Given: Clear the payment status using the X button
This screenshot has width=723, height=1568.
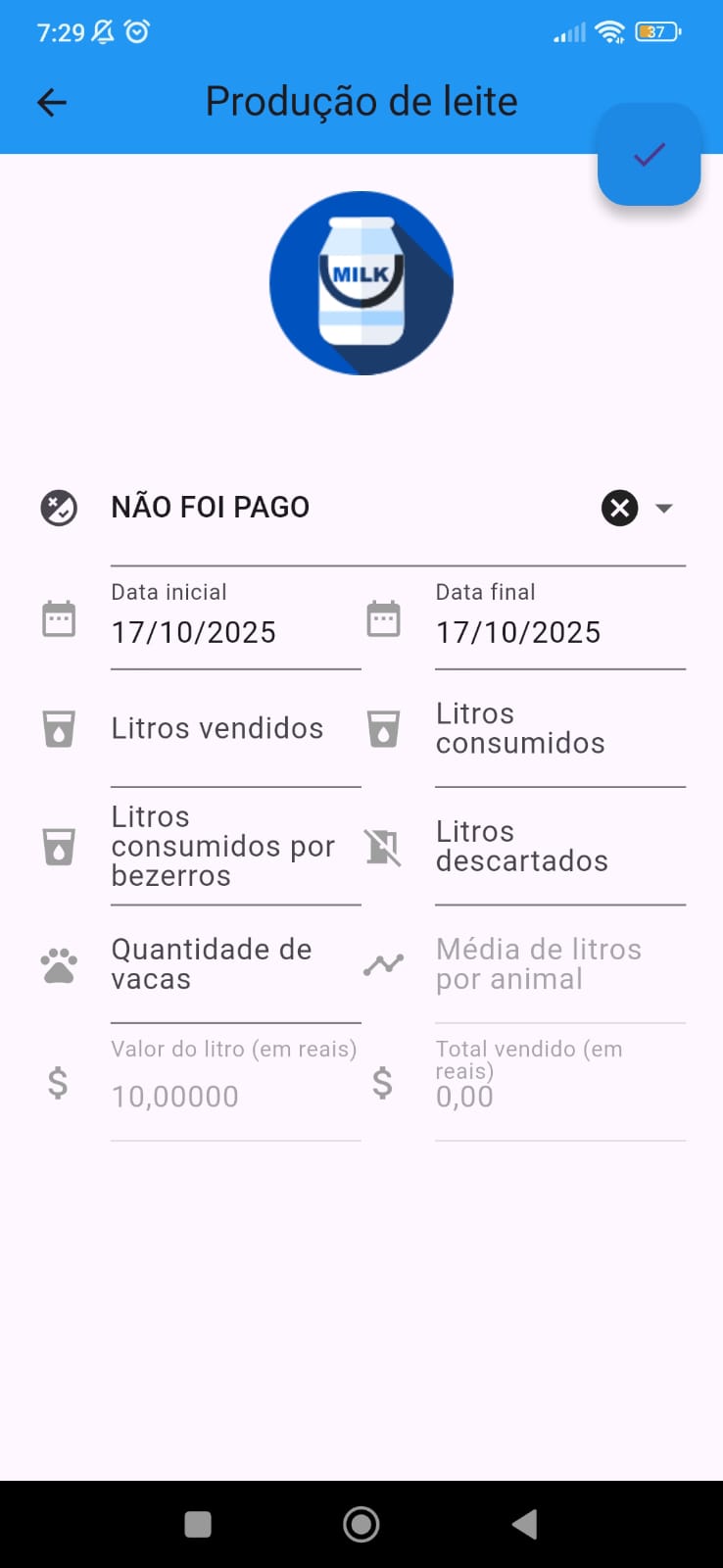Looking at the screenshot, I should pos(618,507).
